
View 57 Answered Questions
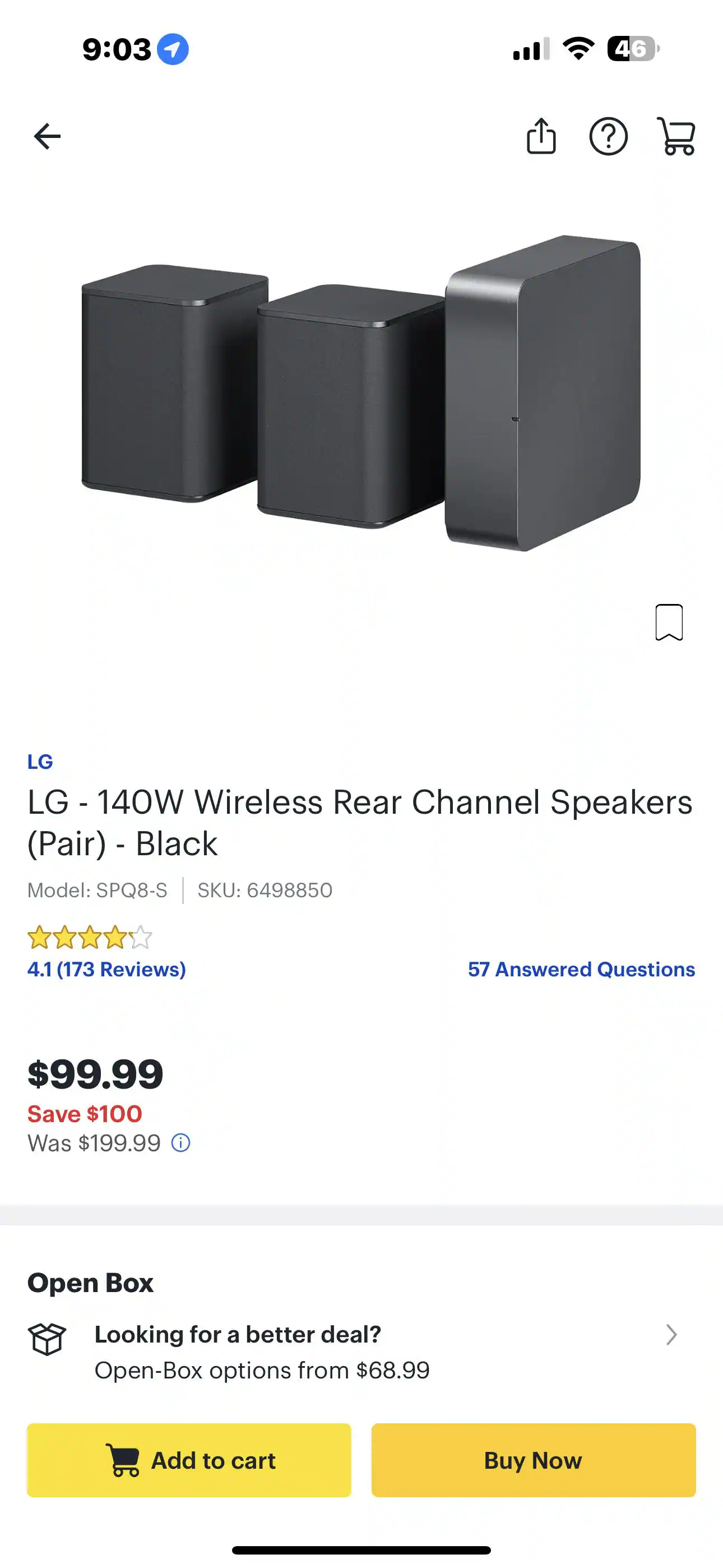pos(580,970)
